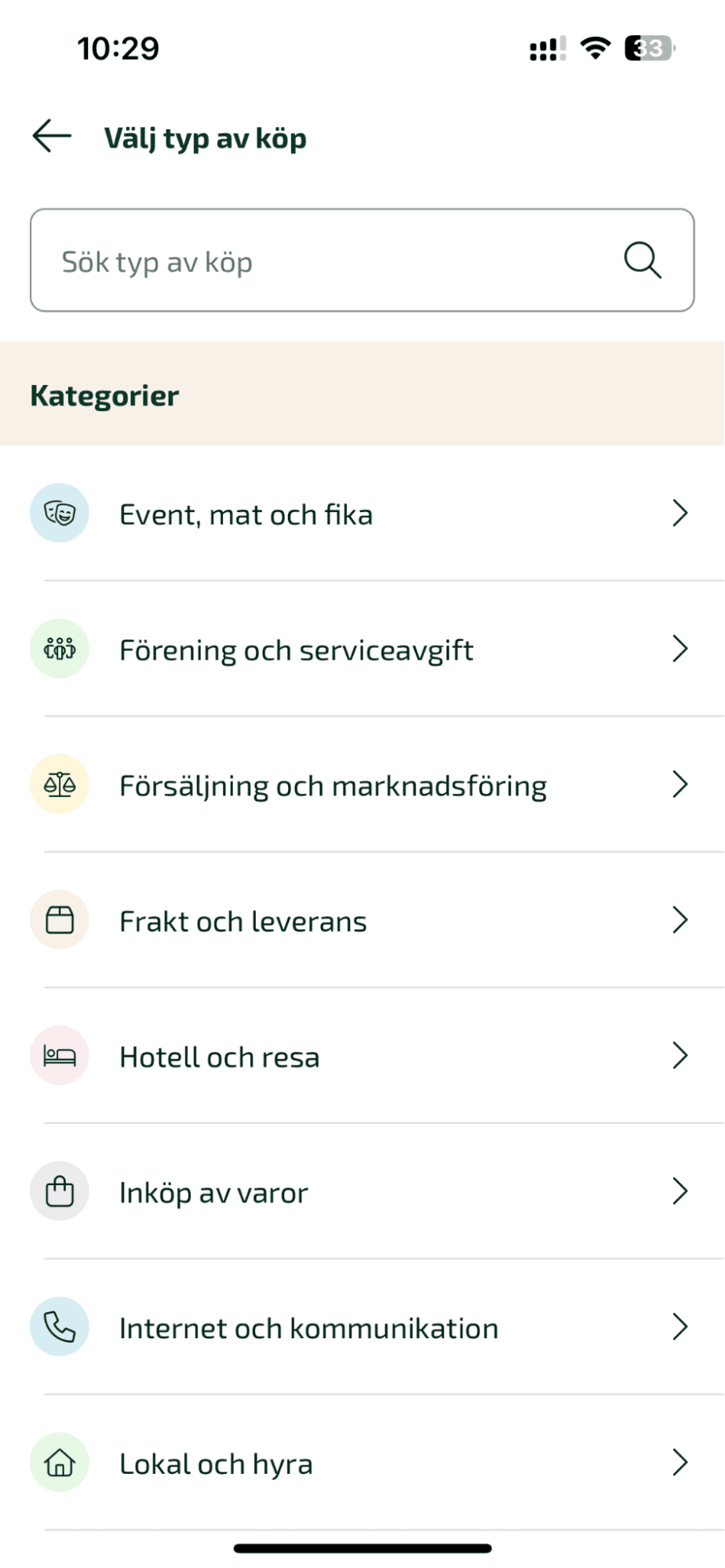Viewport: 725px width, 1568px height.
Task: Select Försäljning och marknadsföring
Action: click(362, 785)
